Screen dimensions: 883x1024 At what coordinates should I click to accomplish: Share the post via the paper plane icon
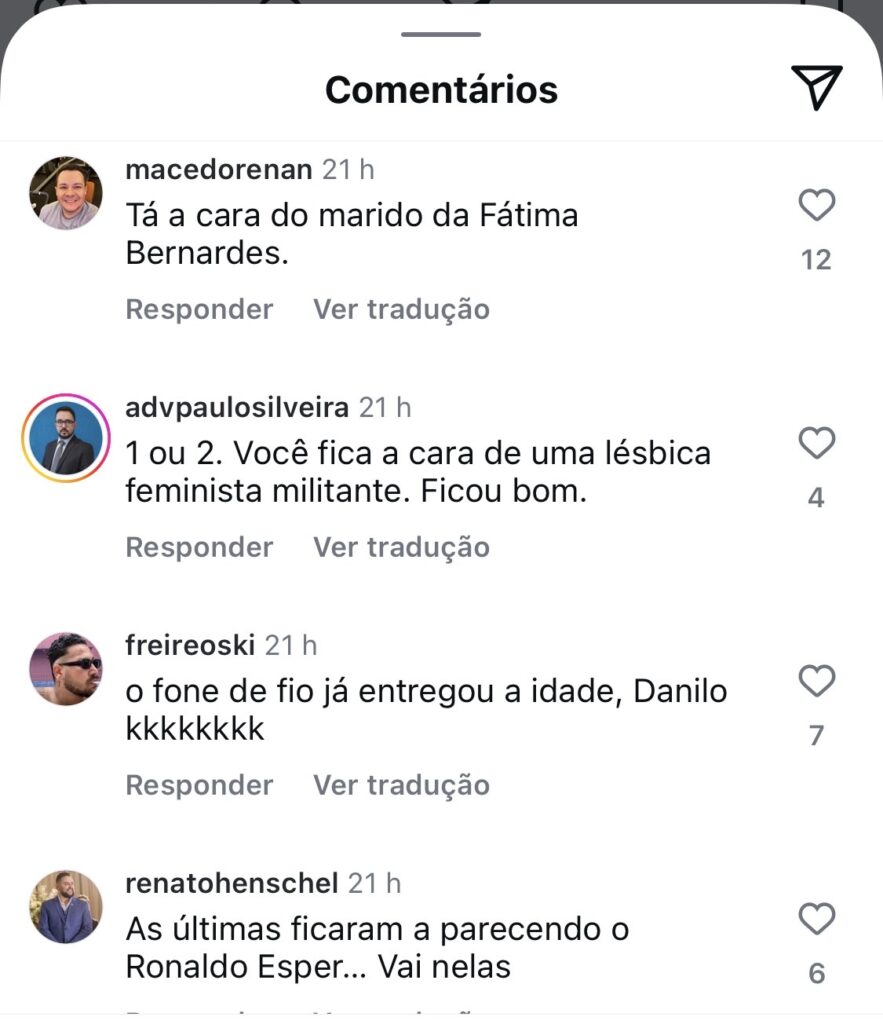pos(816,87)
